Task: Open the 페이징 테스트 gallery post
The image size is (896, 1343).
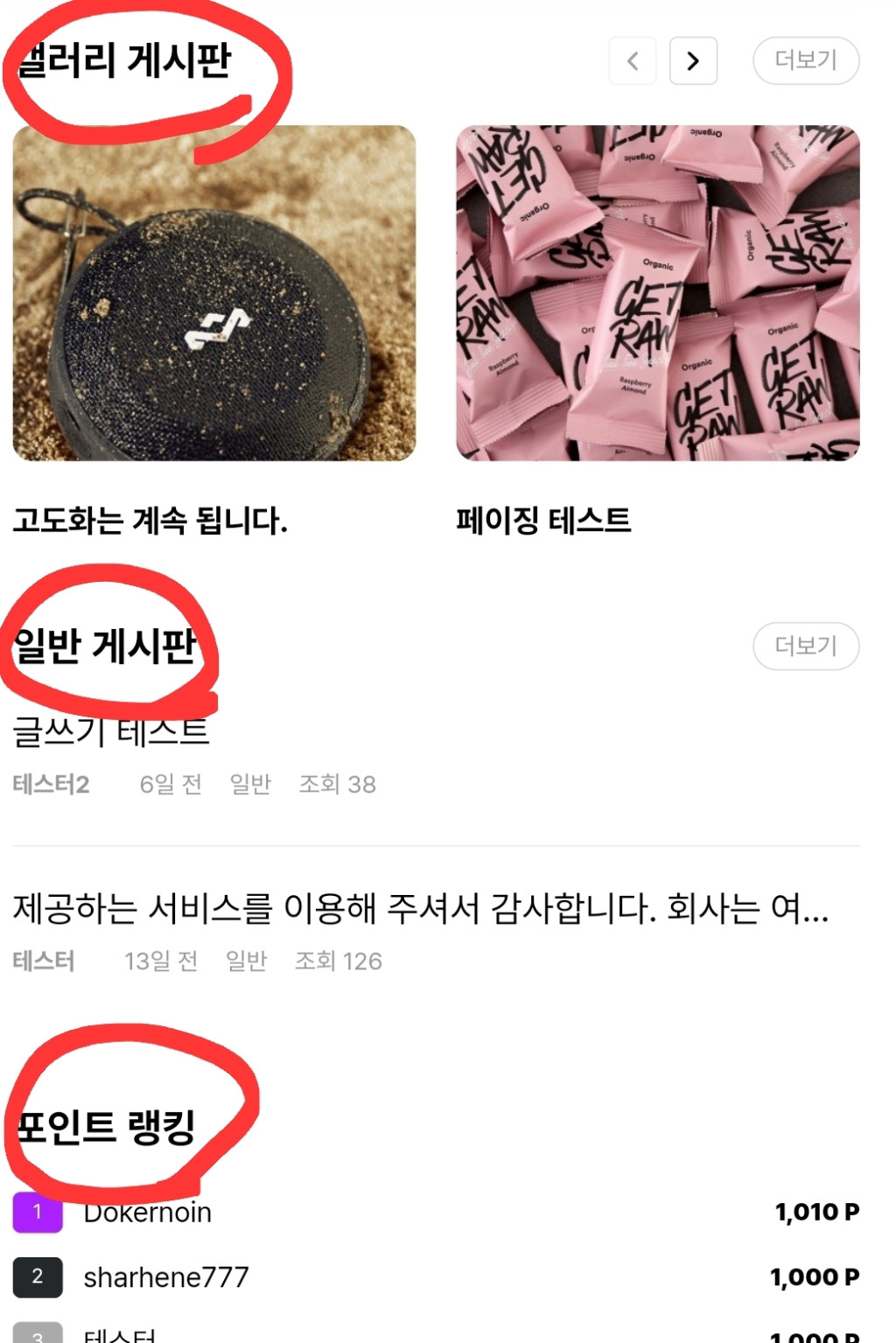Action: pos(657,293)
